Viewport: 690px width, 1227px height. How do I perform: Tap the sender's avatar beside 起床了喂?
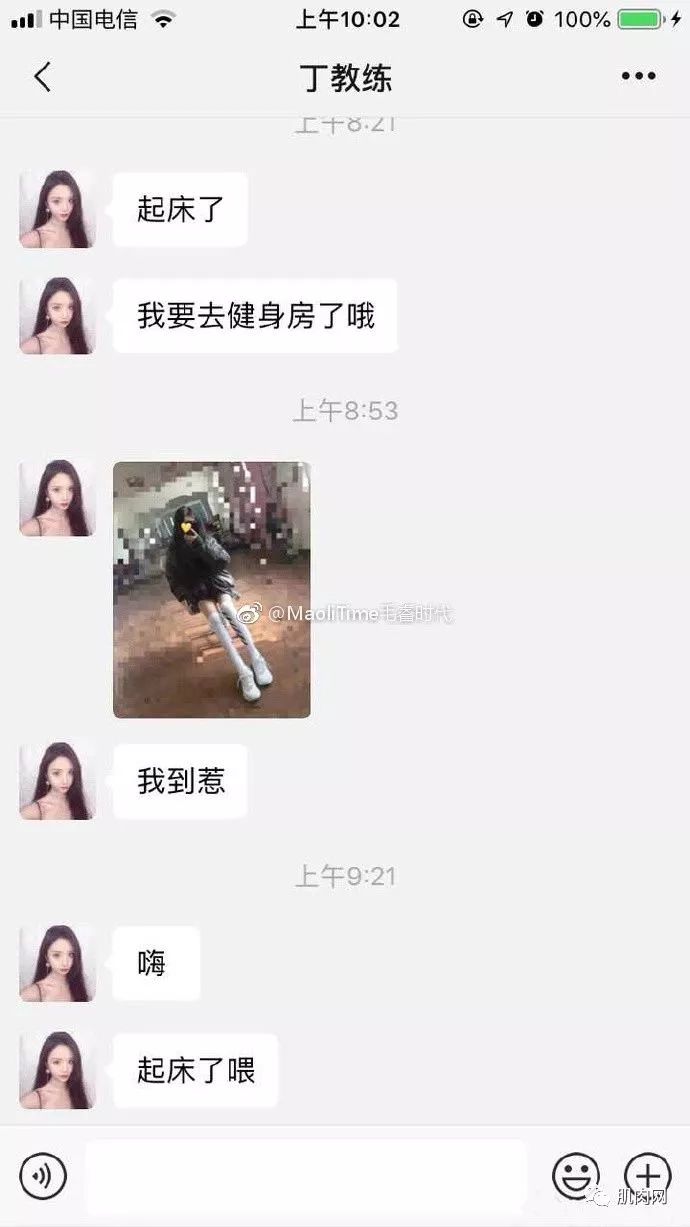(x=57, y=1070)
